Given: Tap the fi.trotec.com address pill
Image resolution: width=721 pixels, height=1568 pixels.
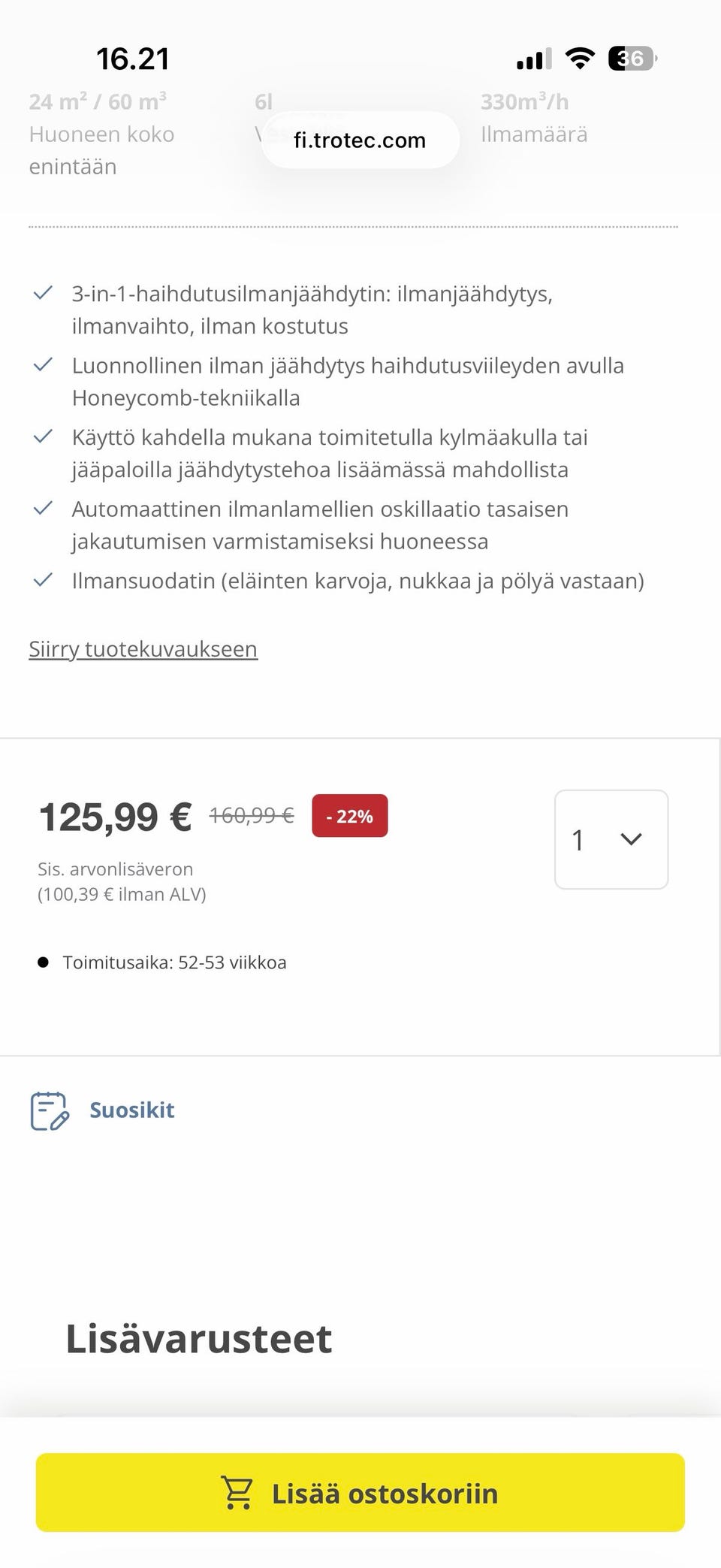Looking at the screenshot, I should point(360,140).
